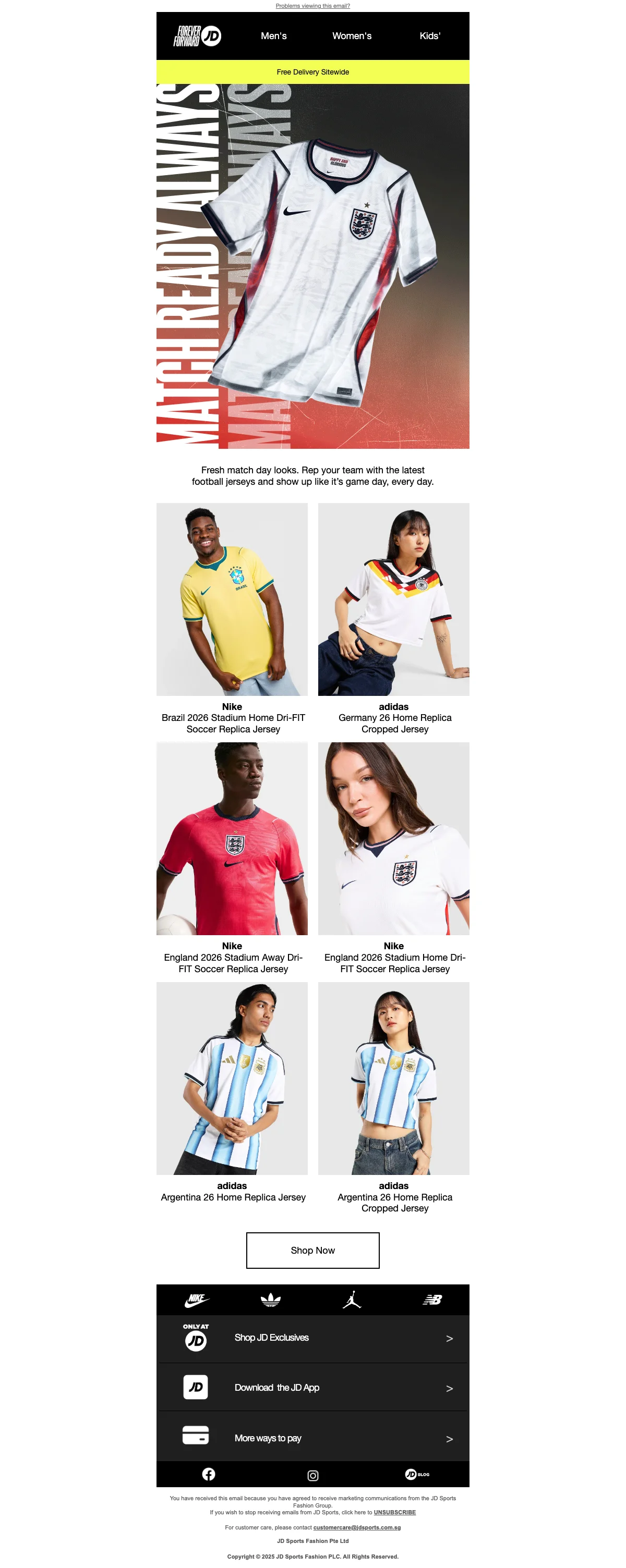View the adidas Germany 26 Cropped Jersey

coord(393,599)
